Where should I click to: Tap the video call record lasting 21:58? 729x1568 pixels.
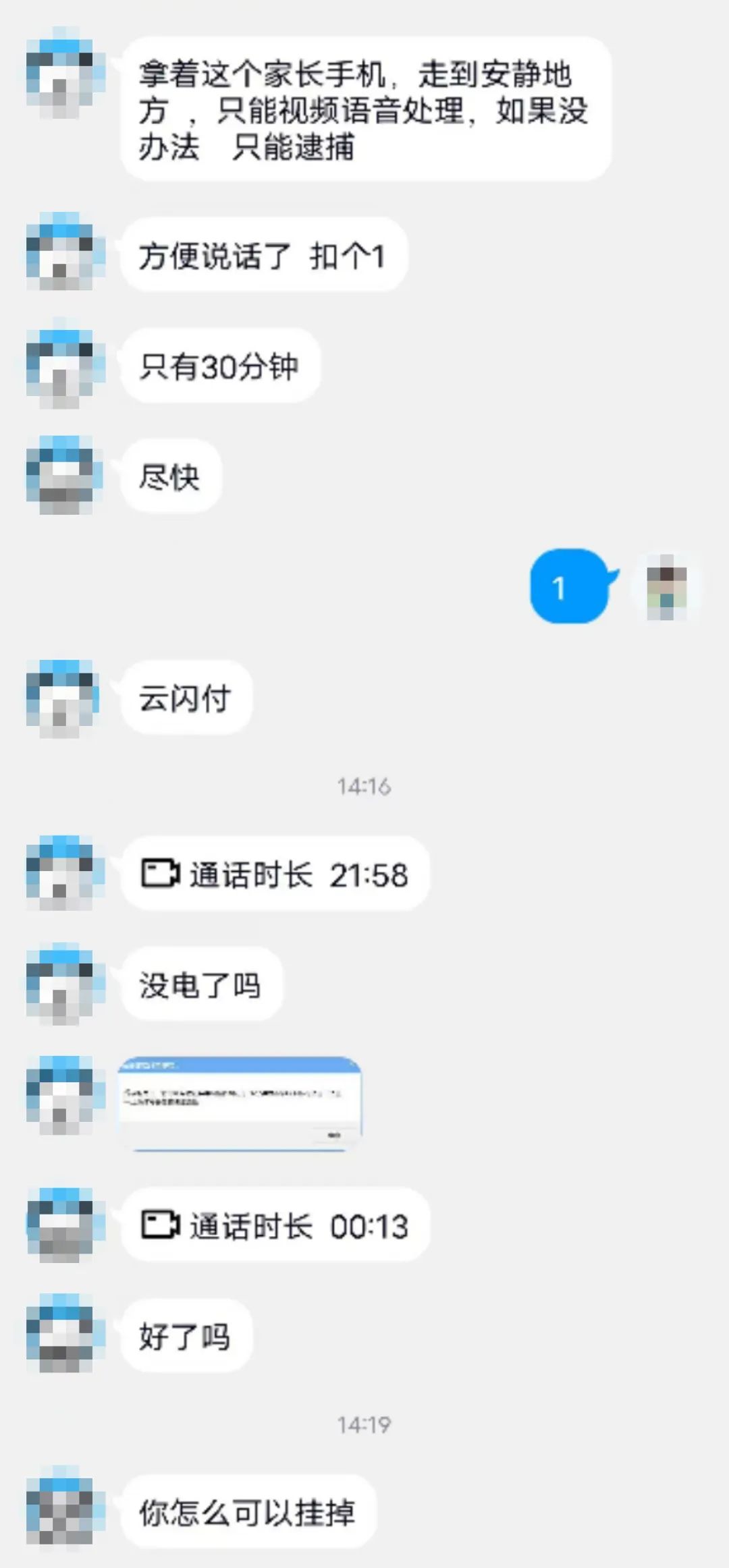point(275,874)
